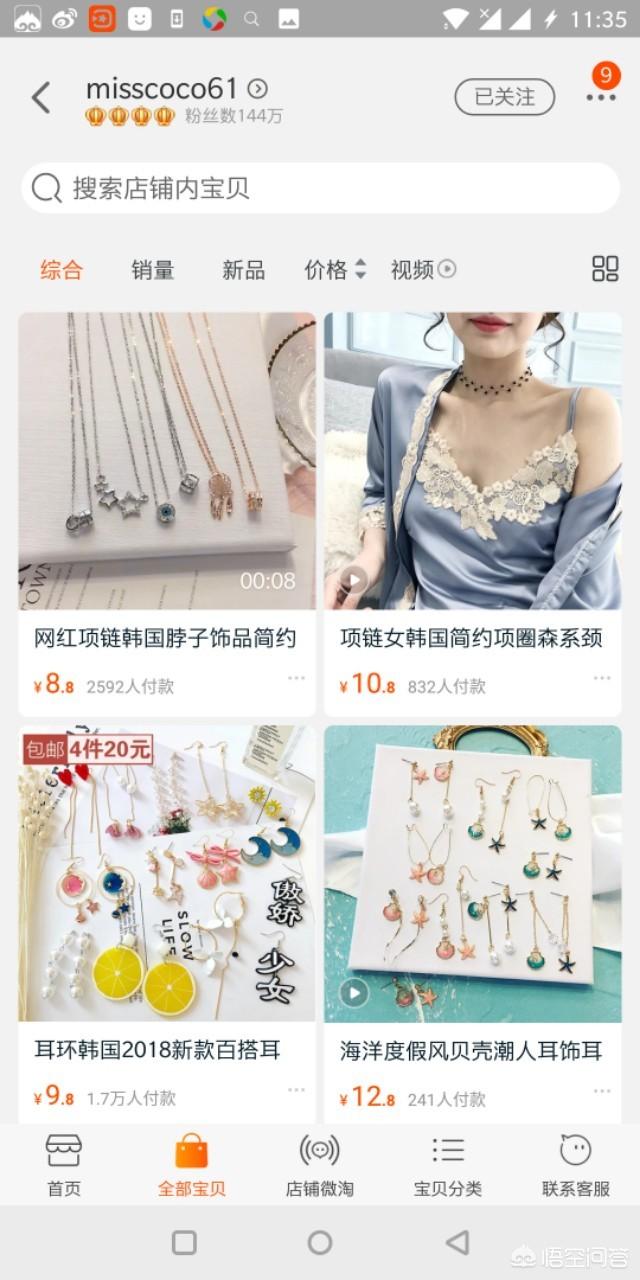640x1280 pixels.
Task: Go back using the top-left arrow
Action: [40, 97]
